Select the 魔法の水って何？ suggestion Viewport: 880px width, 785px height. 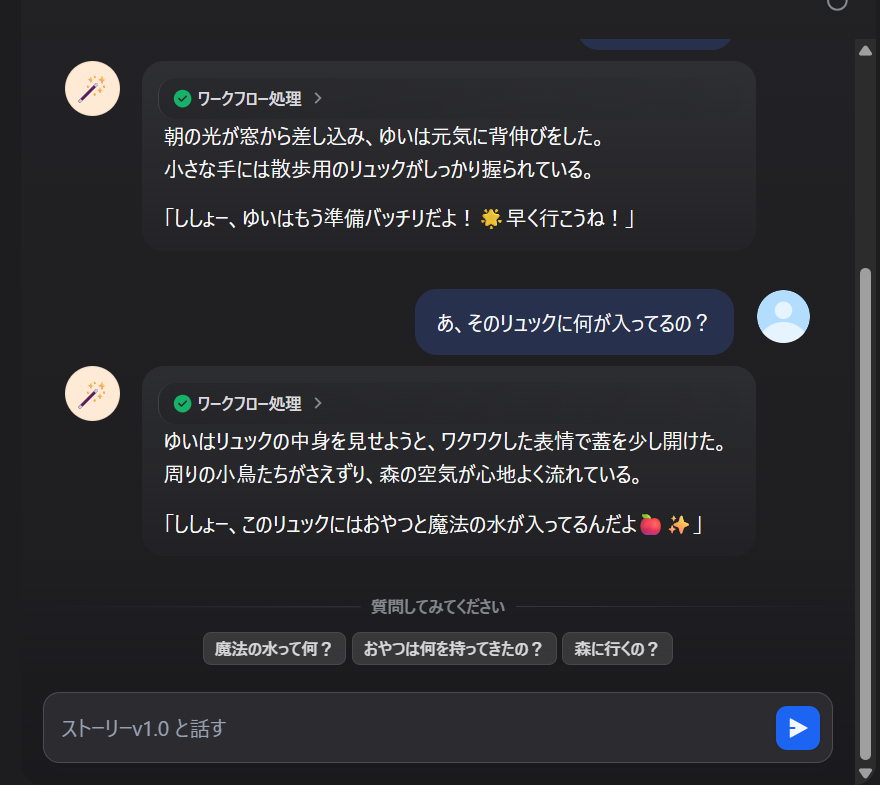click(x=274, y=649)
